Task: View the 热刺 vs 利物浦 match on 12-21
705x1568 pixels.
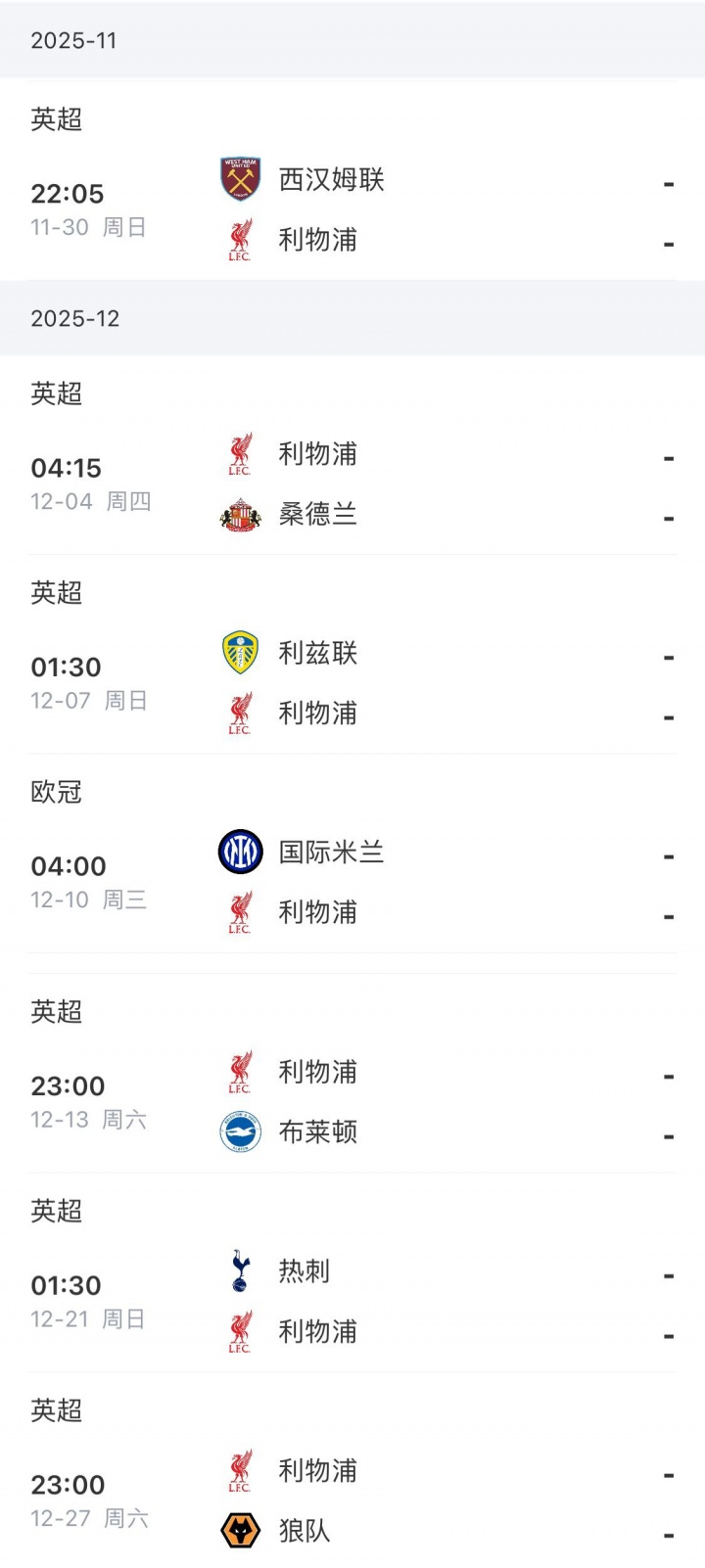Action: (352, 1302)
